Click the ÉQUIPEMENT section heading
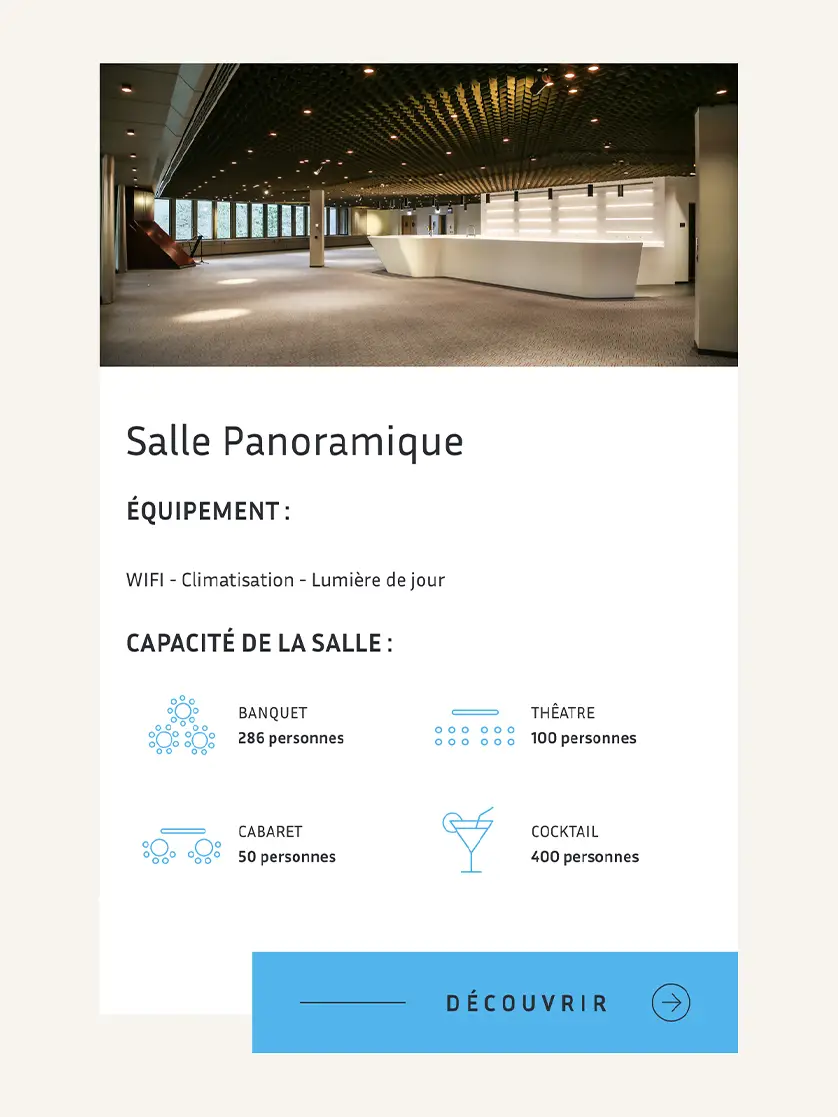The height and width of the screenshot is (1117, 838). pyautogui.click(x=206, y=510)
